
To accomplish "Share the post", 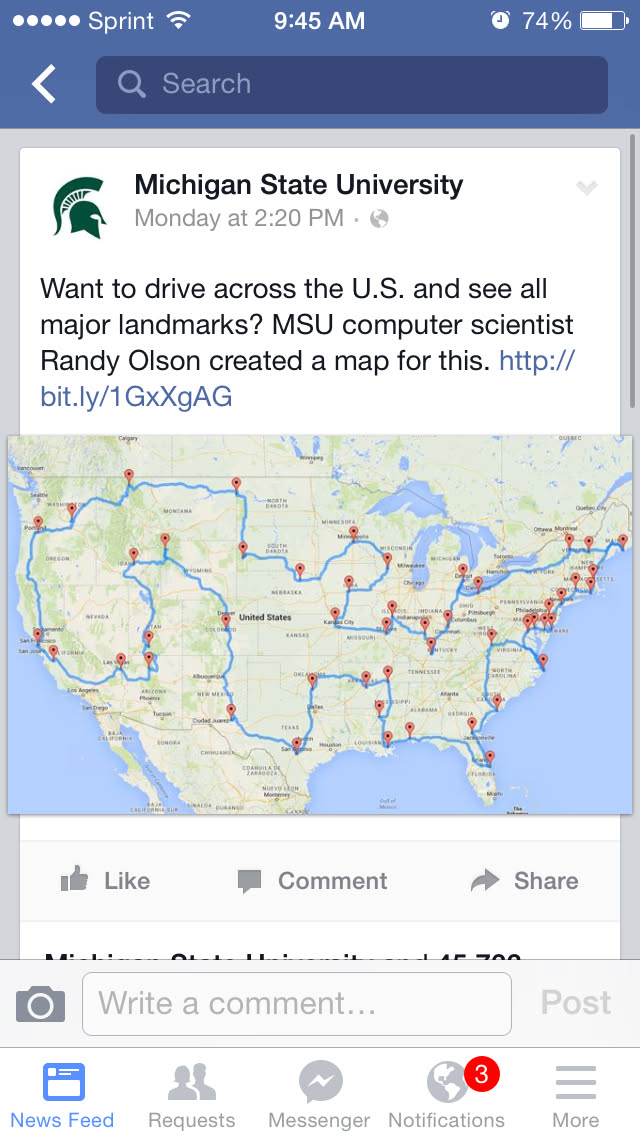I will click(525, 881).
